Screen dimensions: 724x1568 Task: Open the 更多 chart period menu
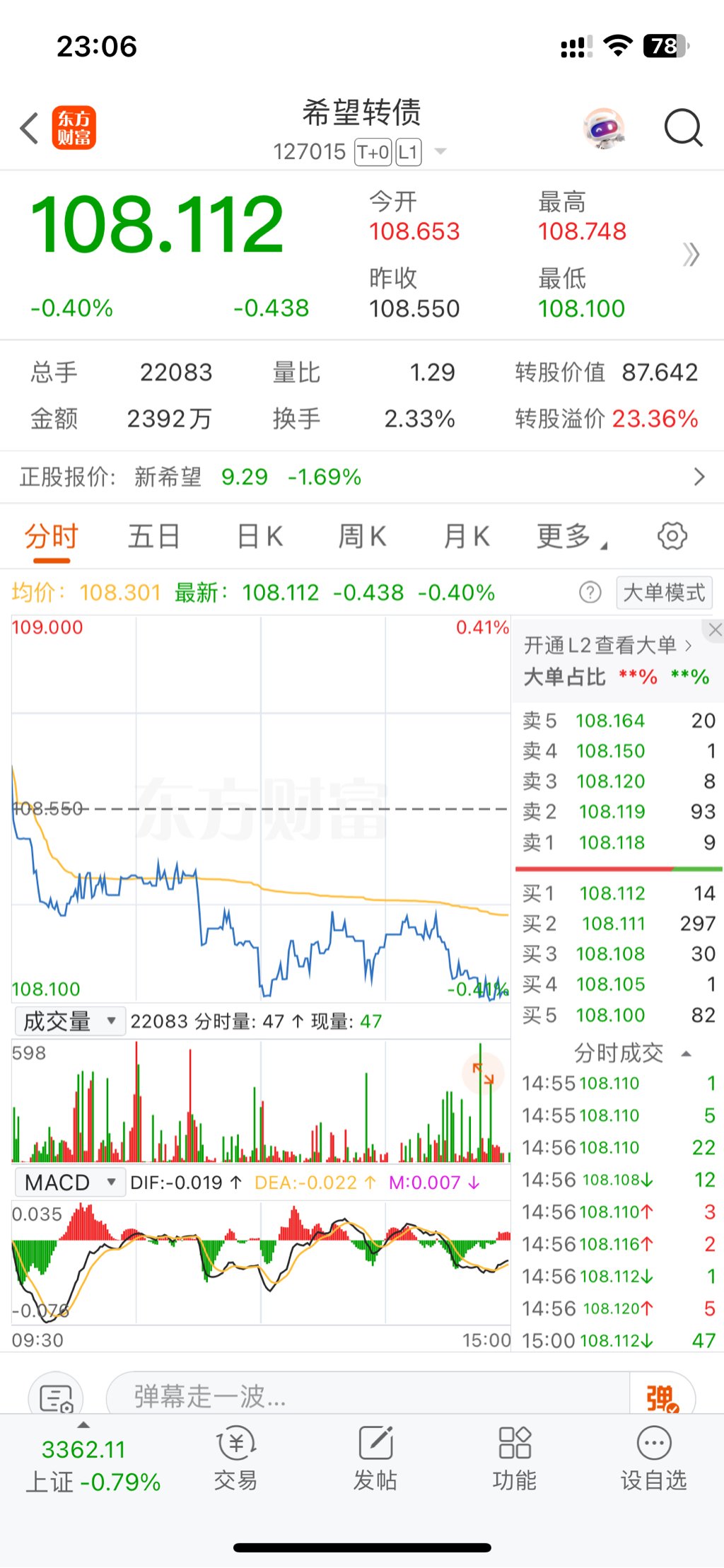[x=570, y=537]
